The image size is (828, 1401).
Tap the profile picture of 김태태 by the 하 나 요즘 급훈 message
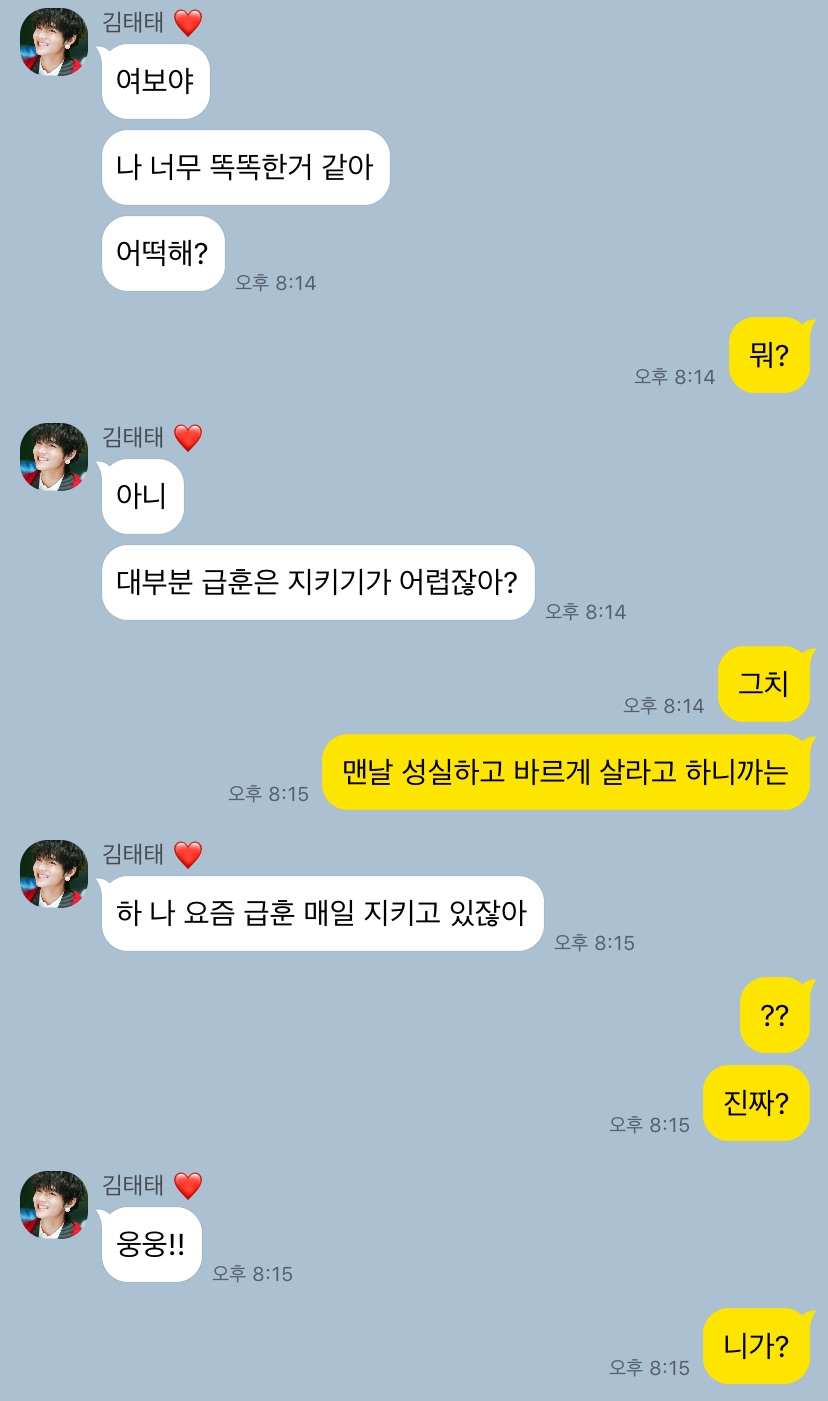click(x=54, y=873)
